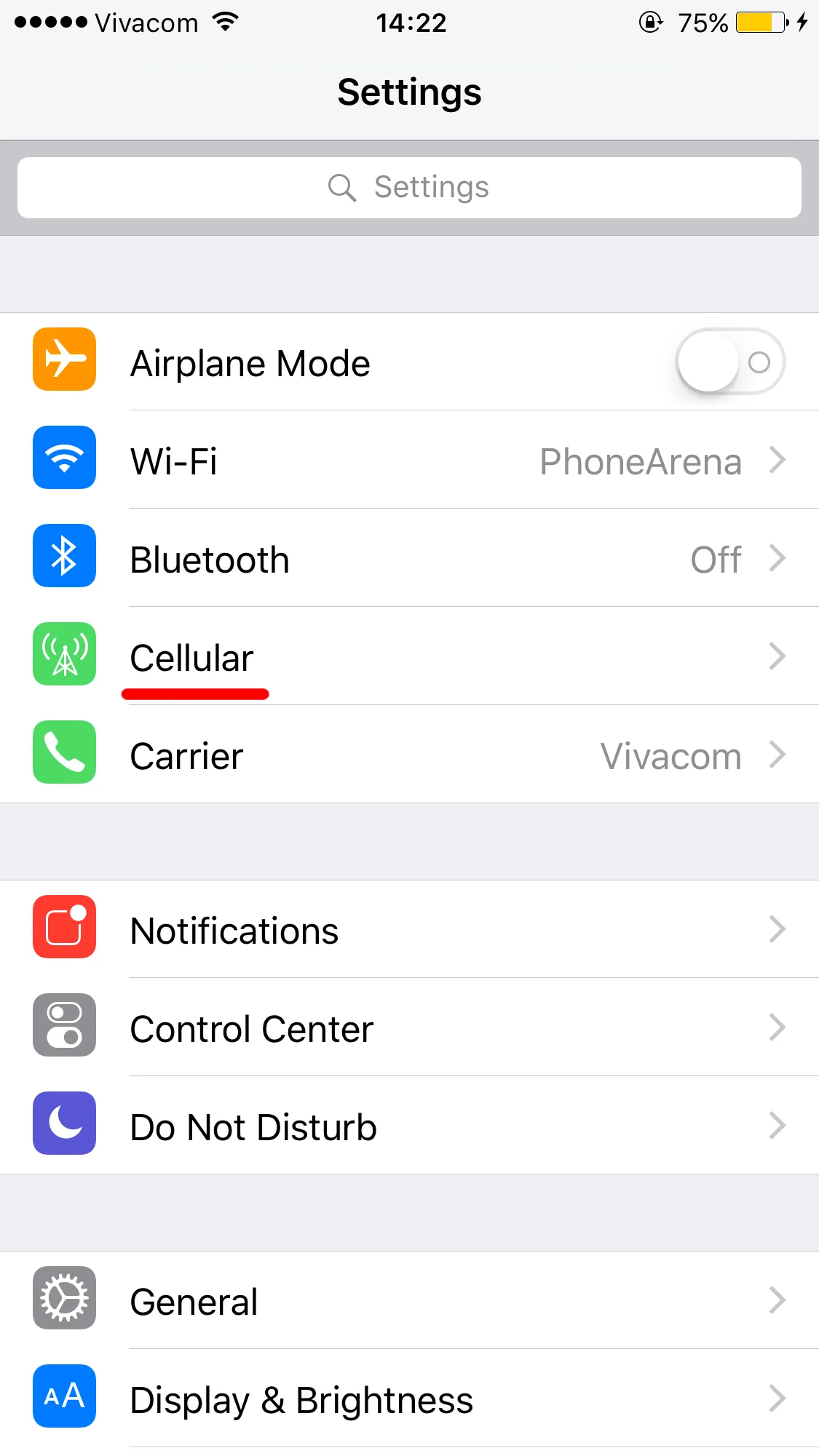
Task: Open General settings
Action: 409,1301
